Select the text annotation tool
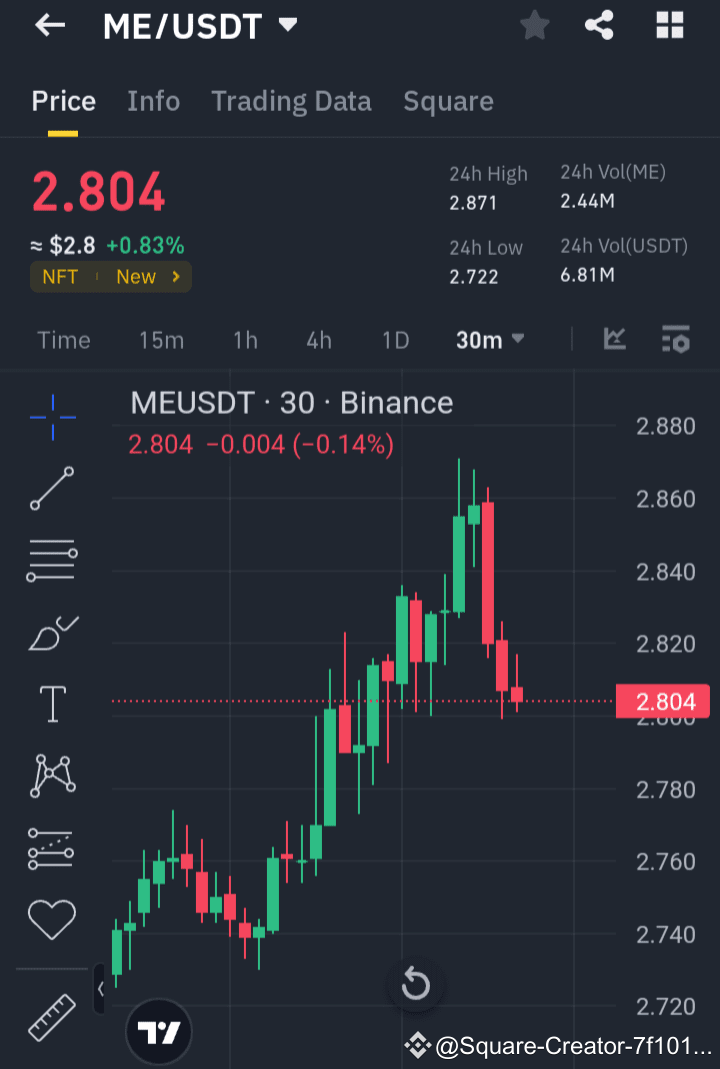 tap(51, 703)
